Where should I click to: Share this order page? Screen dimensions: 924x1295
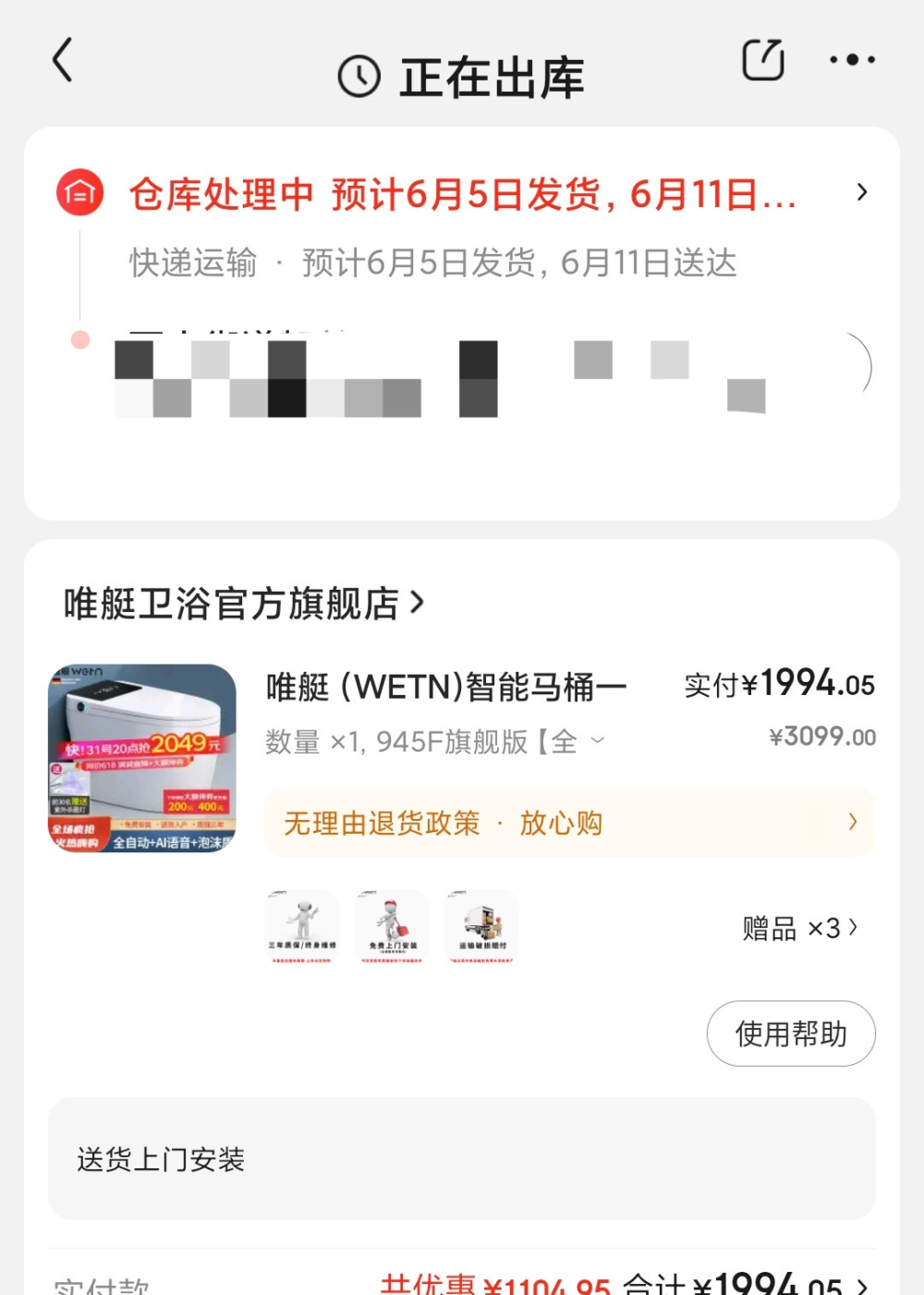(x=763, y=61)
